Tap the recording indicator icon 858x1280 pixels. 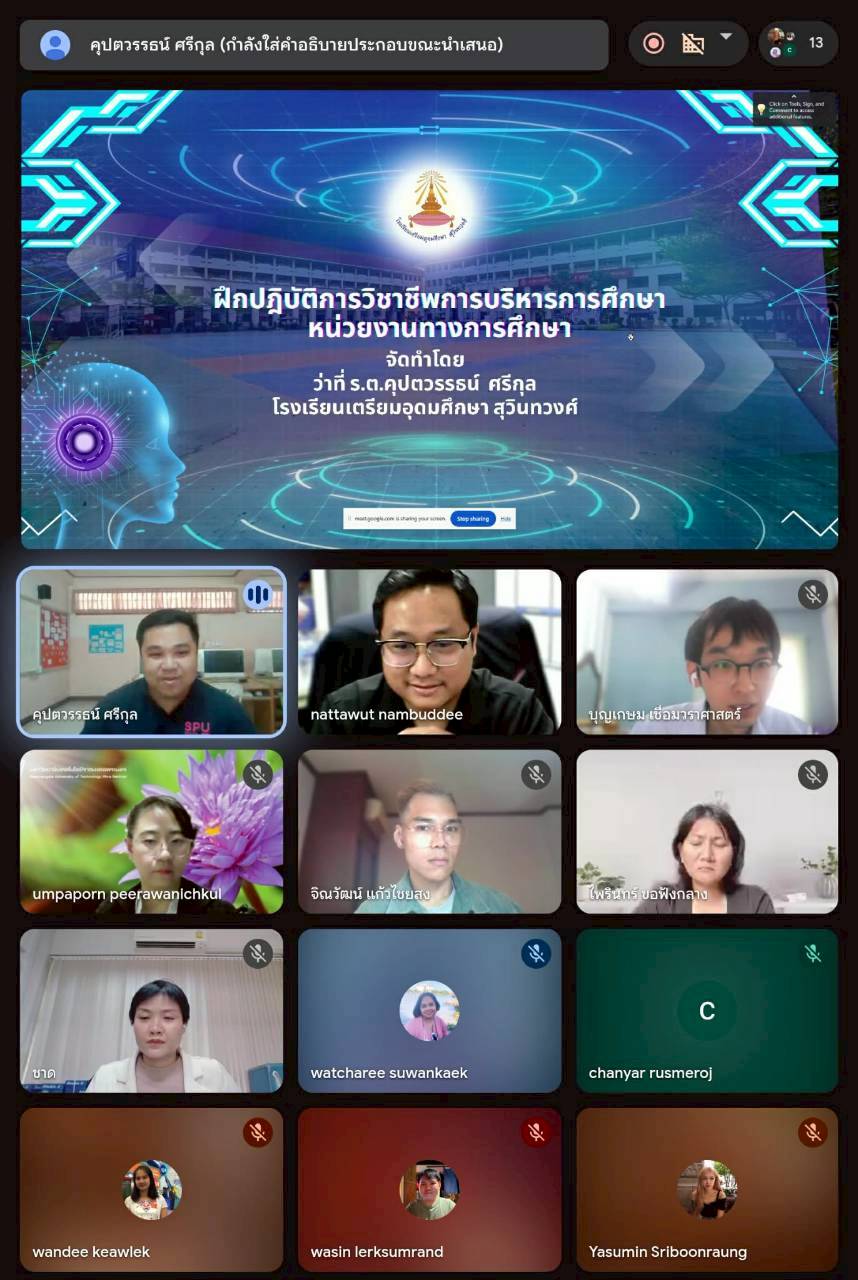coord(654,43)
